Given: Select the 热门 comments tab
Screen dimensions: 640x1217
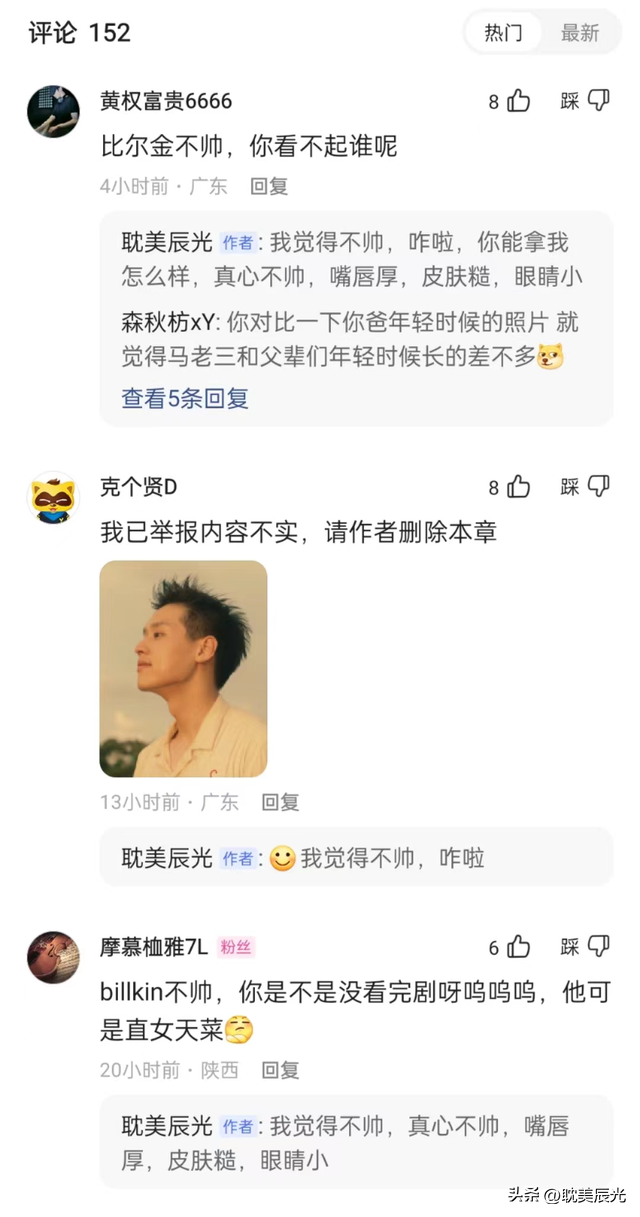Looking at the screenshot, I should (x=503, y=33).
